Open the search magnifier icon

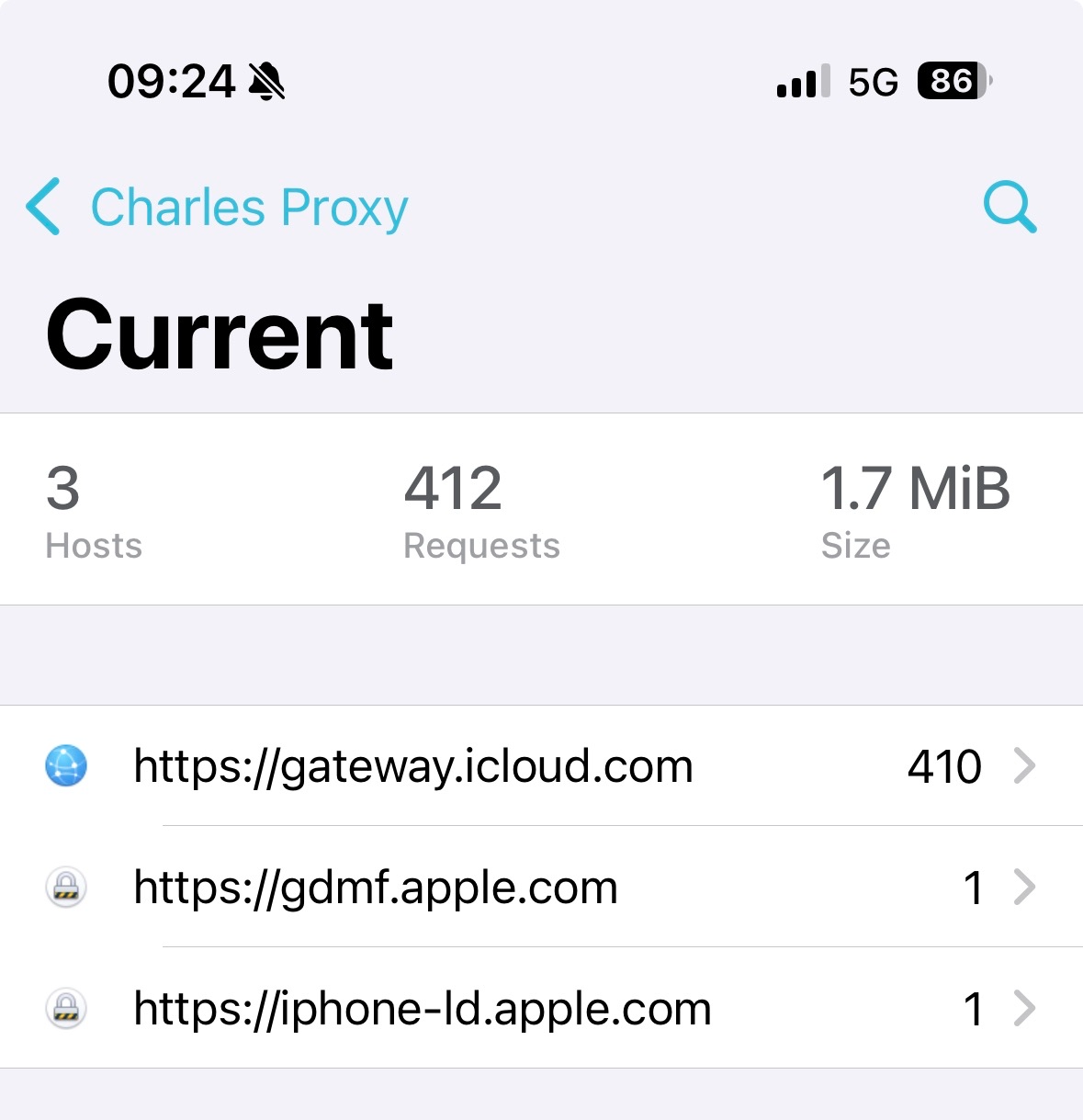pos(1010,208)
